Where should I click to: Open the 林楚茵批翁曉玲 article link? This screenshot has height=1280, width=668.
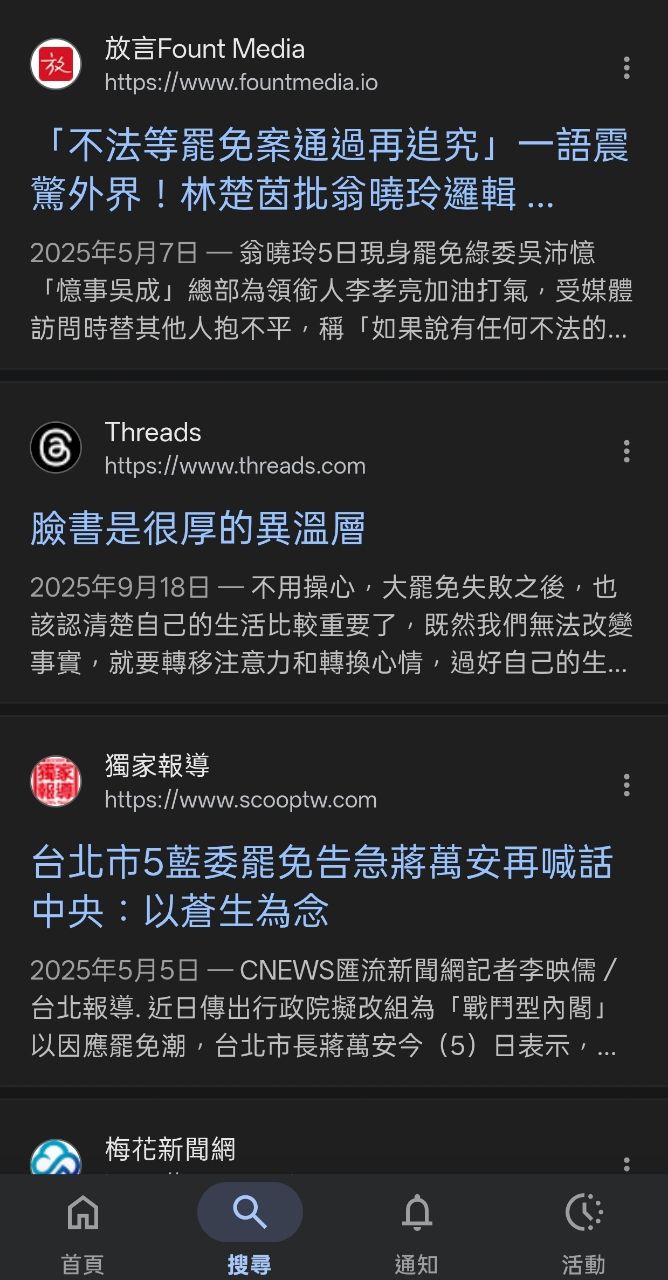(330, 171)
